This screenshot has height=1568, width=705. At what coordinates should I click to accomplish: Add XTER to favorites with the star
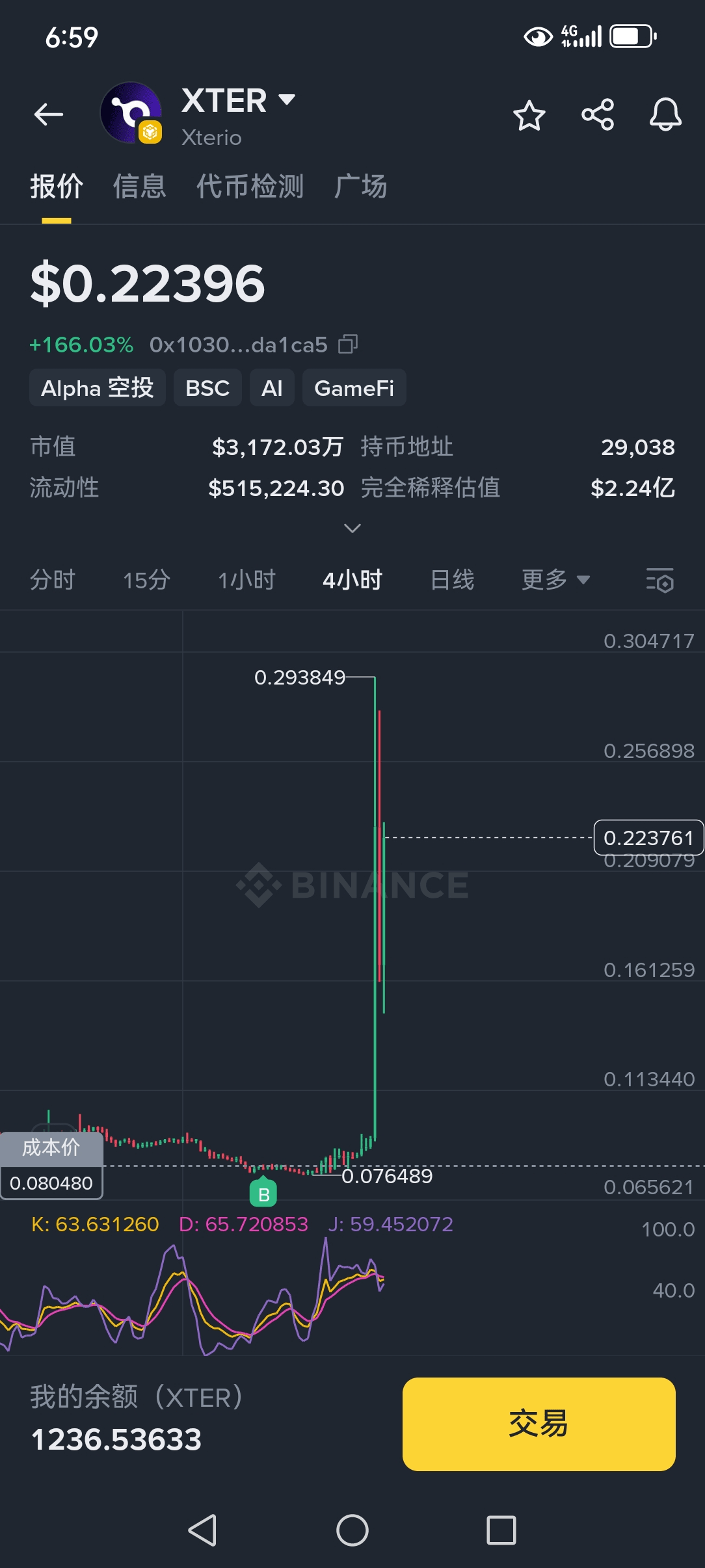[x=529, y=116]
